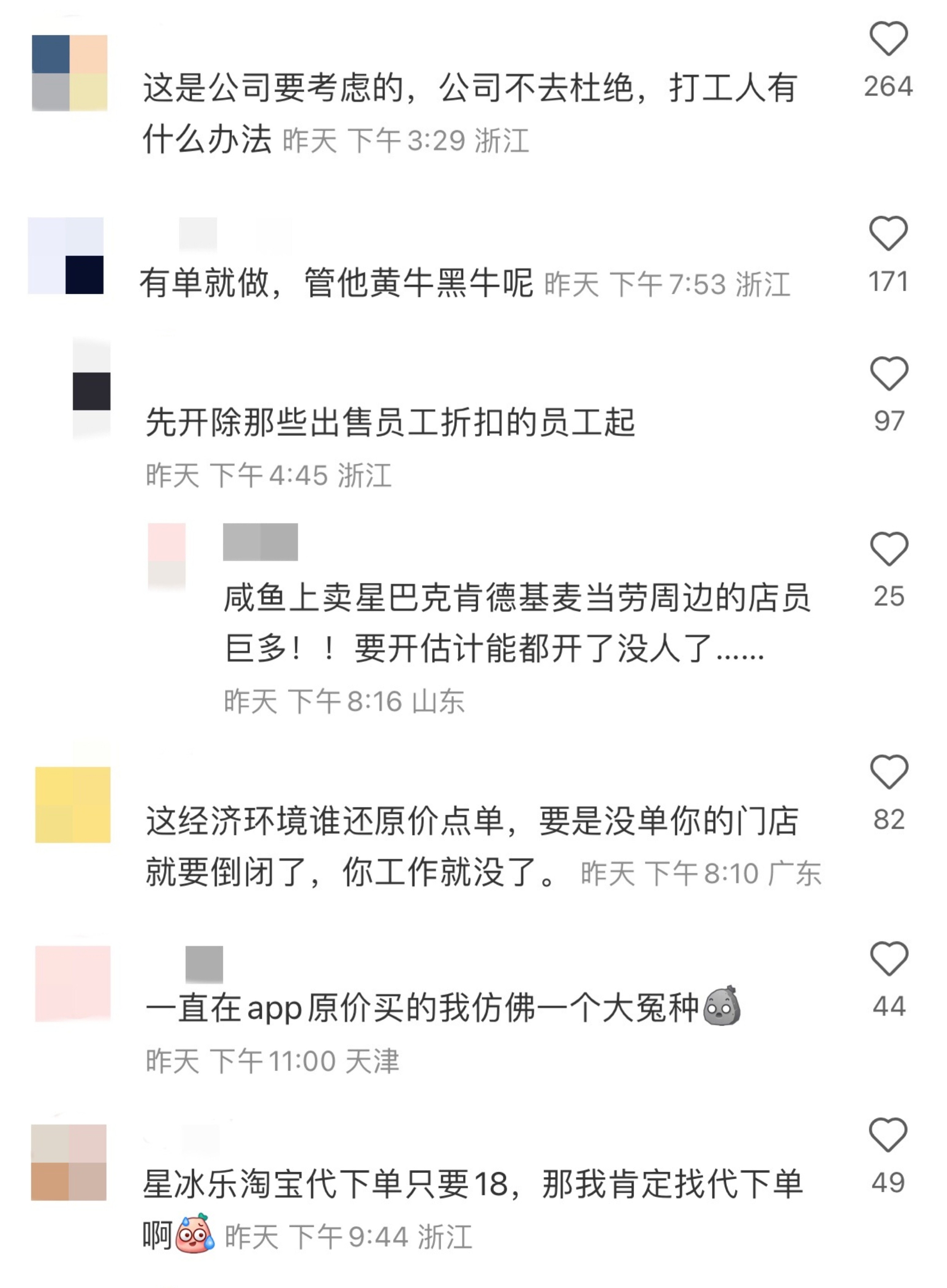The width and height of the screenshot is (947, 1288).
Task: Like the 有单就做 comment
Action: coord(888,234)
